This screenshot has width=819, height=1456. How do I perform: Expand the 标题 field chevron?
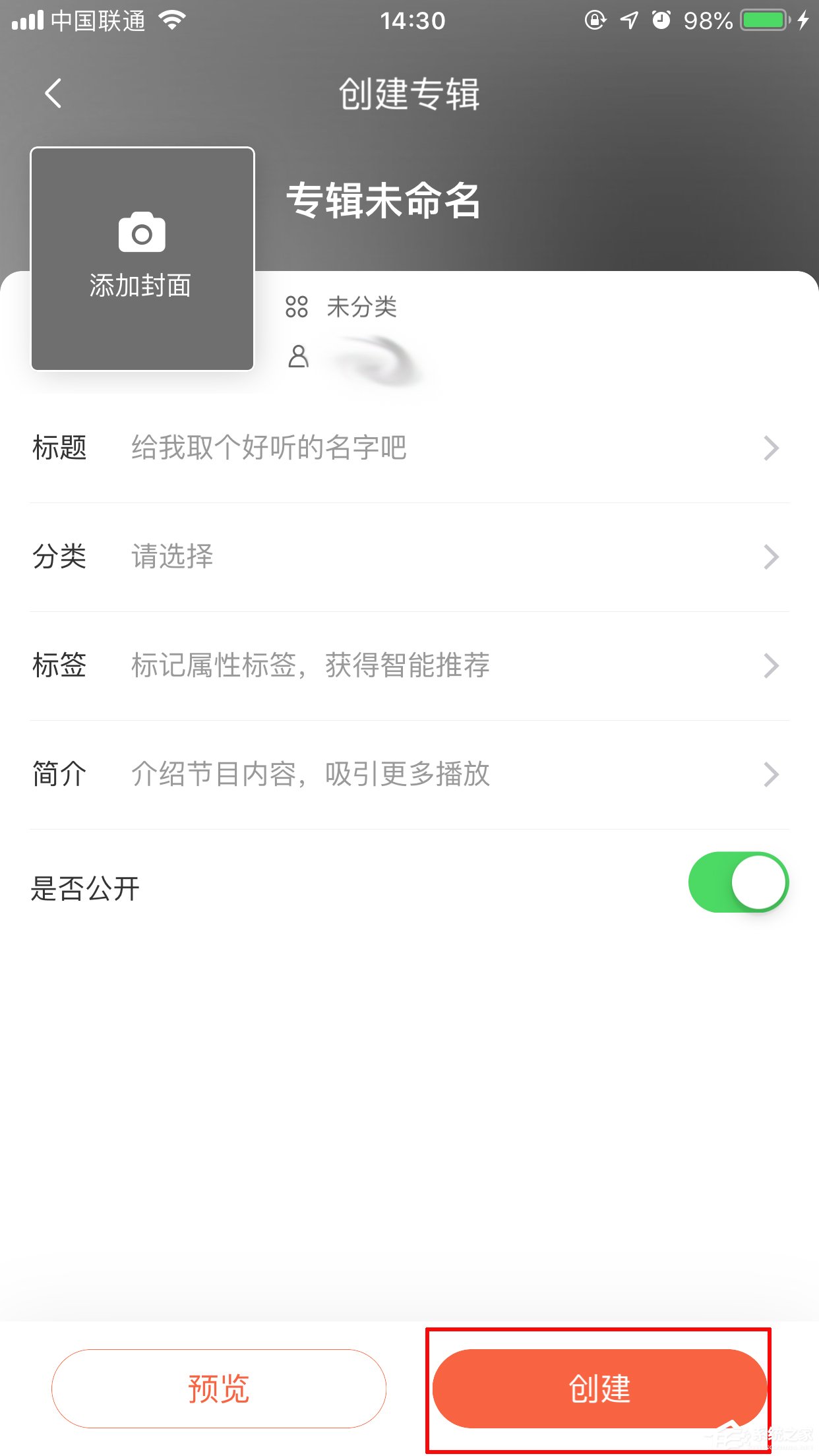(x=770, y=448)
